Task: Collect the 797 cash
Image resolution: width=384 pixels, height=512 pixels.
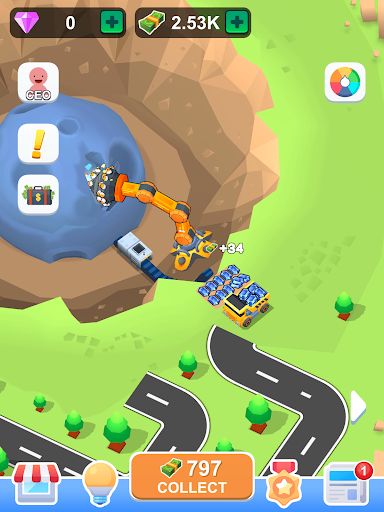Action: pos(192,477)
